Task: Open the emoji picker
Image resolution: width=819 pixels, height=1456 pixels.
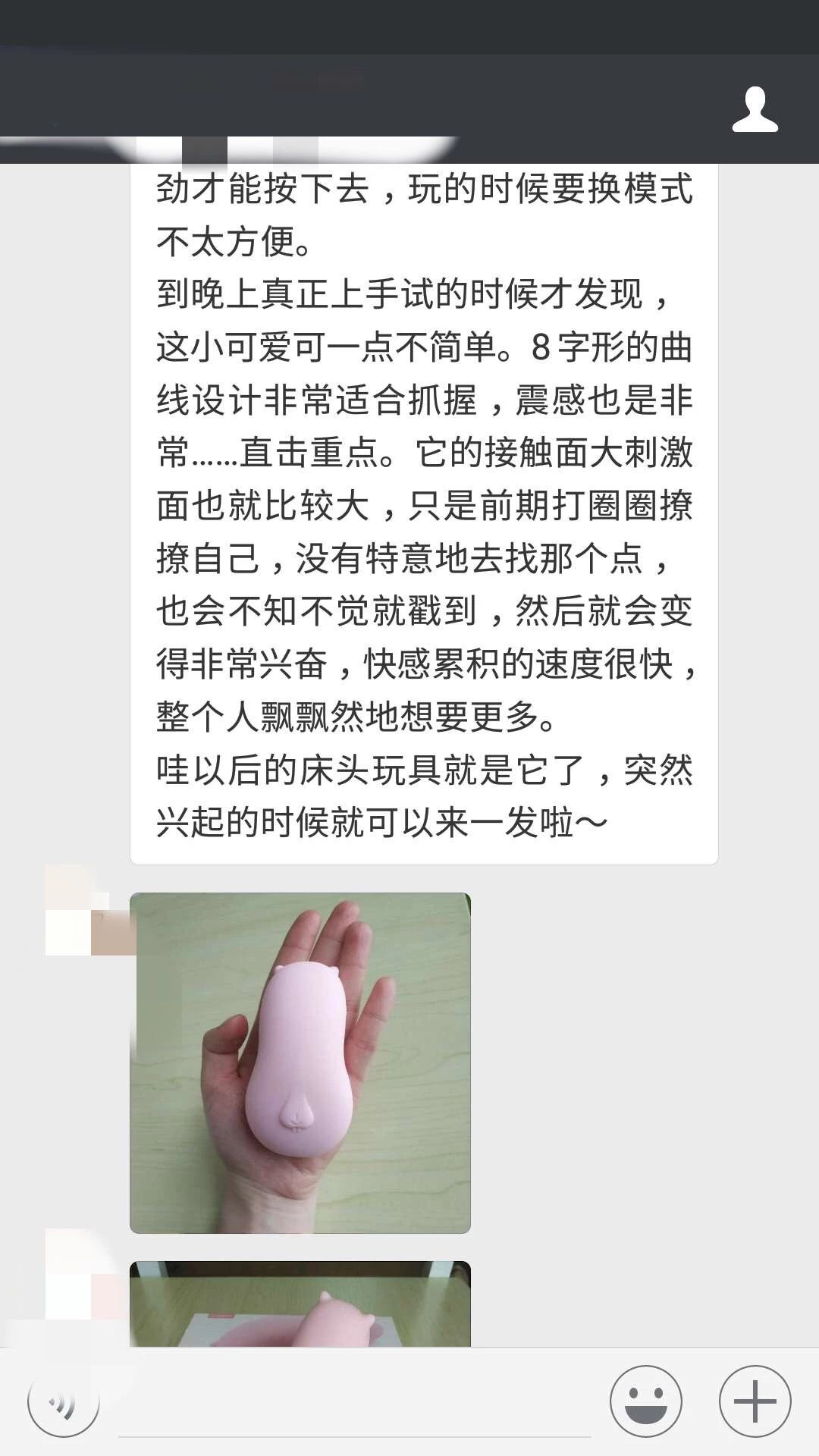Action: click(646, 1401)
